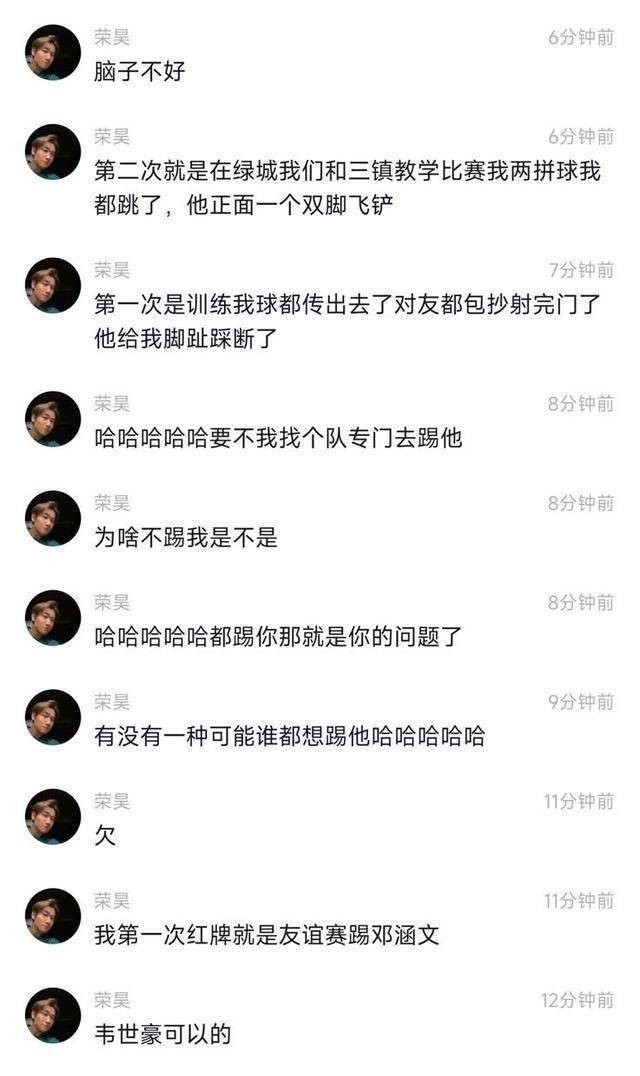Tap the comment 要不我找个队专门去踢他
The width and height of the screenshot is (640, 1076).
tap(277, 437)
